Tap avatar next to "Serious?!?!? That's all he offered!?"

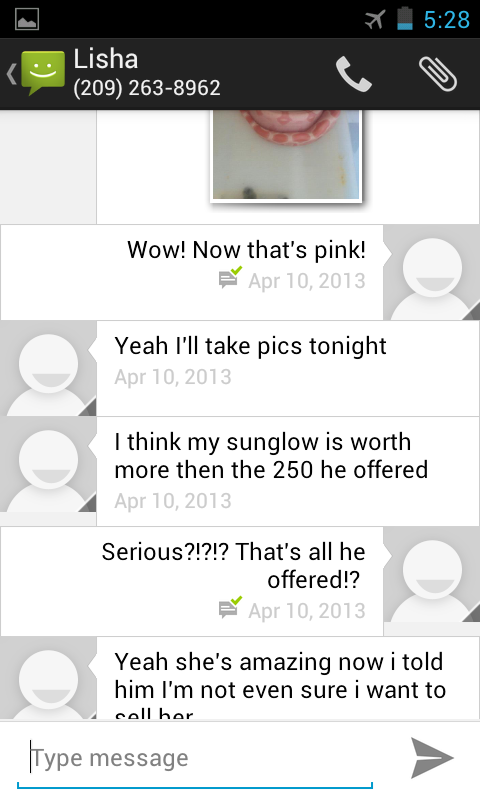click(x=432, y=574)
